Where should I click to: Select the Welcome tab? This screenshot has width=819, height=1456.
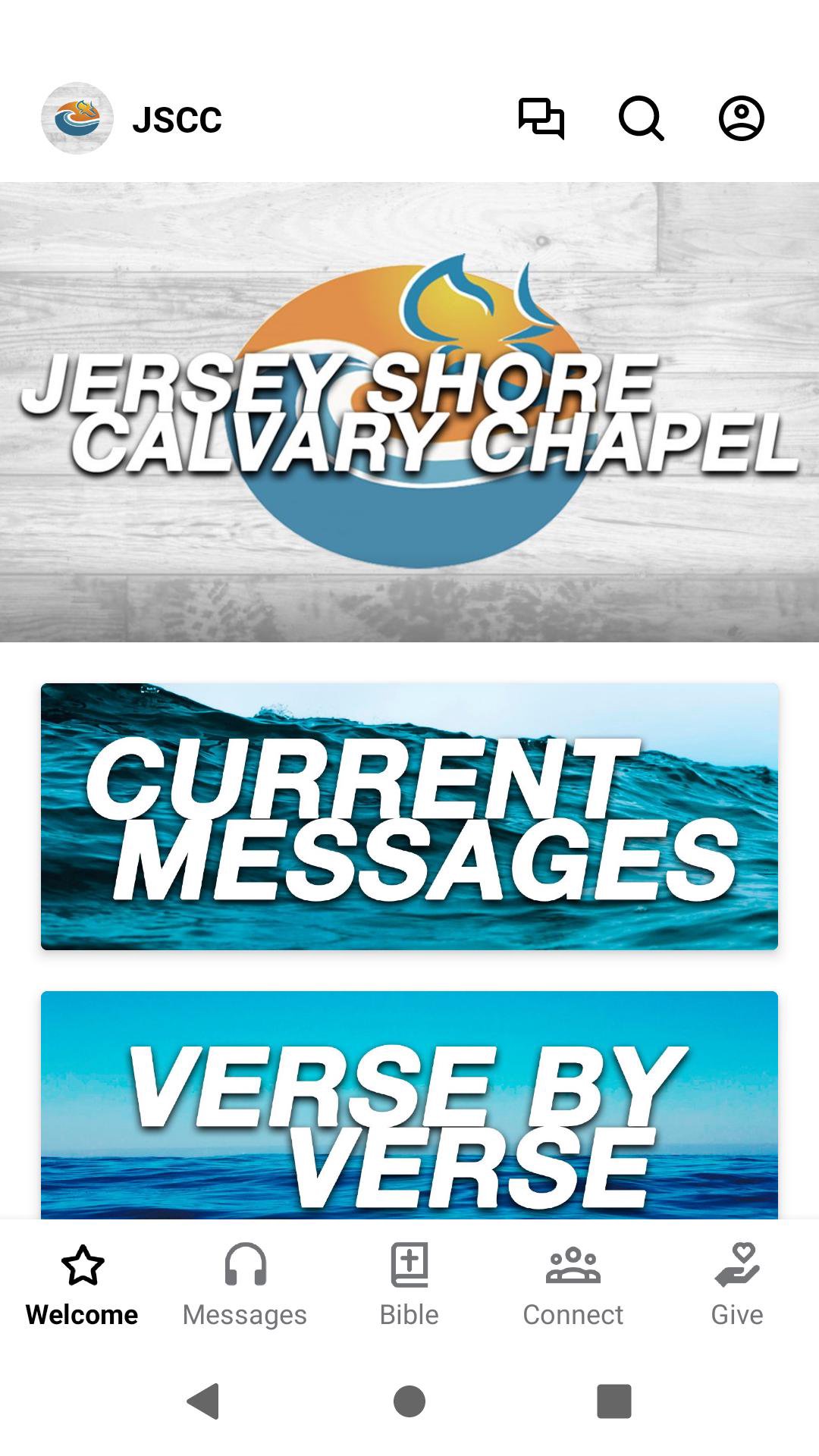point(82,1283)
